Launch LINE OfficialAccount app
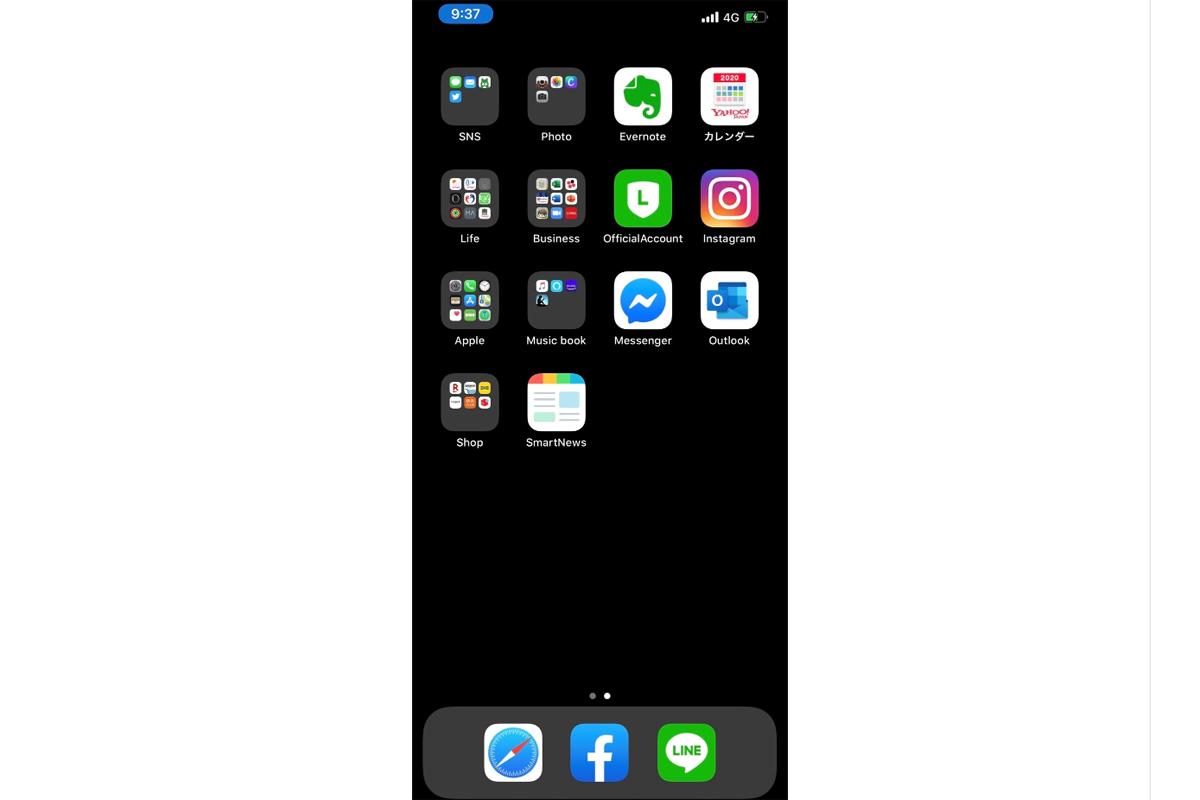1200x800 pixels. [x=642, y=198]
